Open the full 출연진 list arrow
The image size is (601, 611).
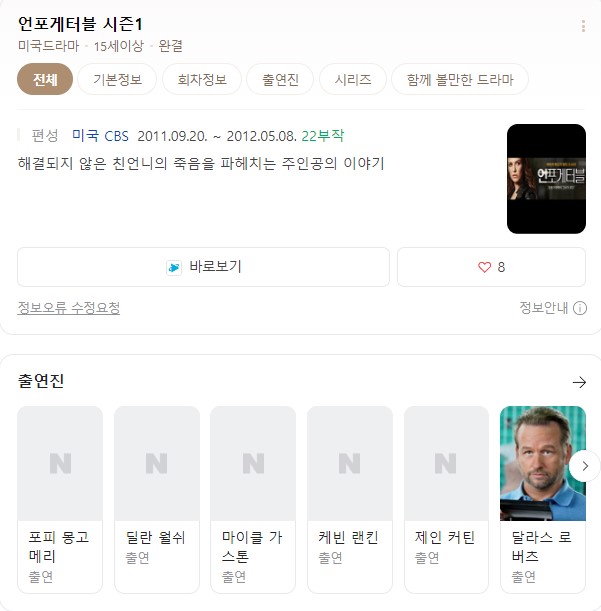579,382
